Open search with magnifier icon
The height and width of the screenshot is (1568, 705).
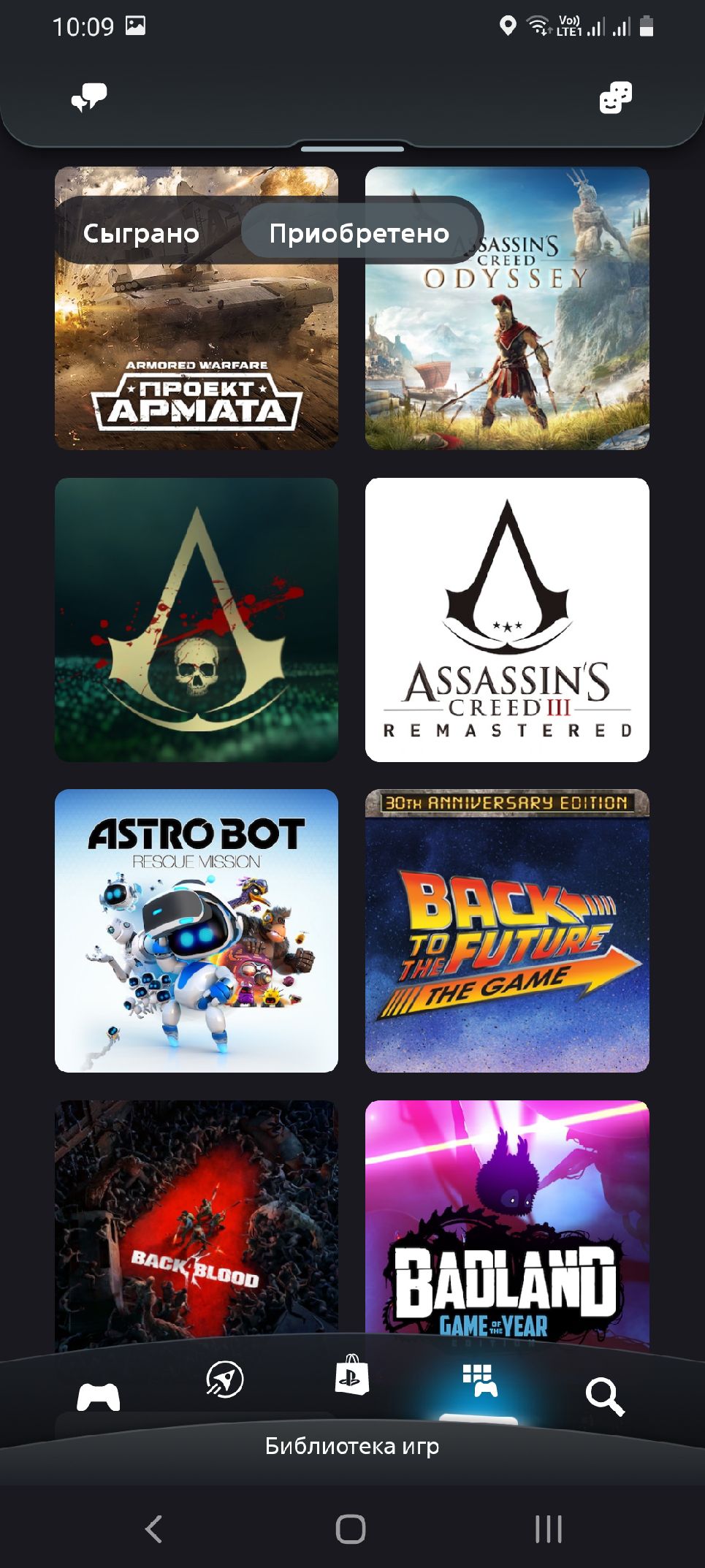605,1396
